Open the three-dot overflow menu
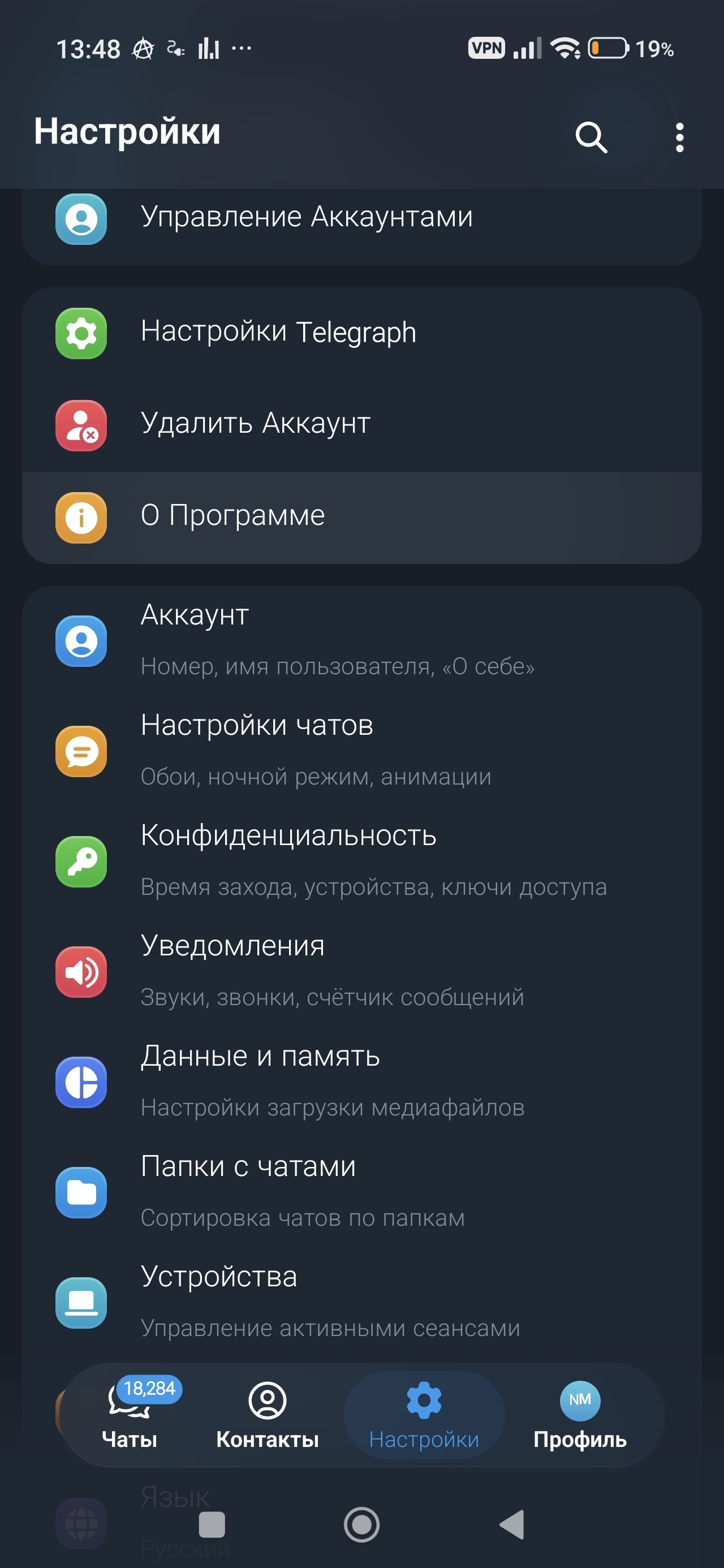Image resolution: width=724 pixels, height=1568 pixels. coord(679,137)
